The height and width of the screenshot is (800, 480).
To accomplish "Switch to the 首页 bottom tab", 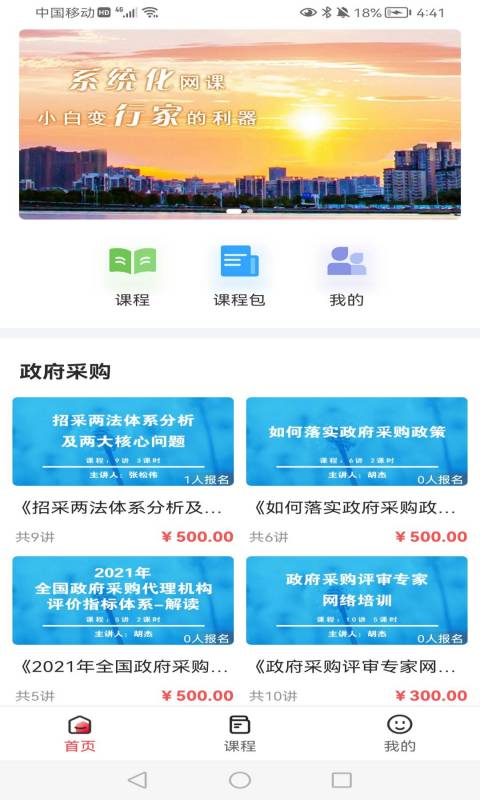I will [80, 734].
